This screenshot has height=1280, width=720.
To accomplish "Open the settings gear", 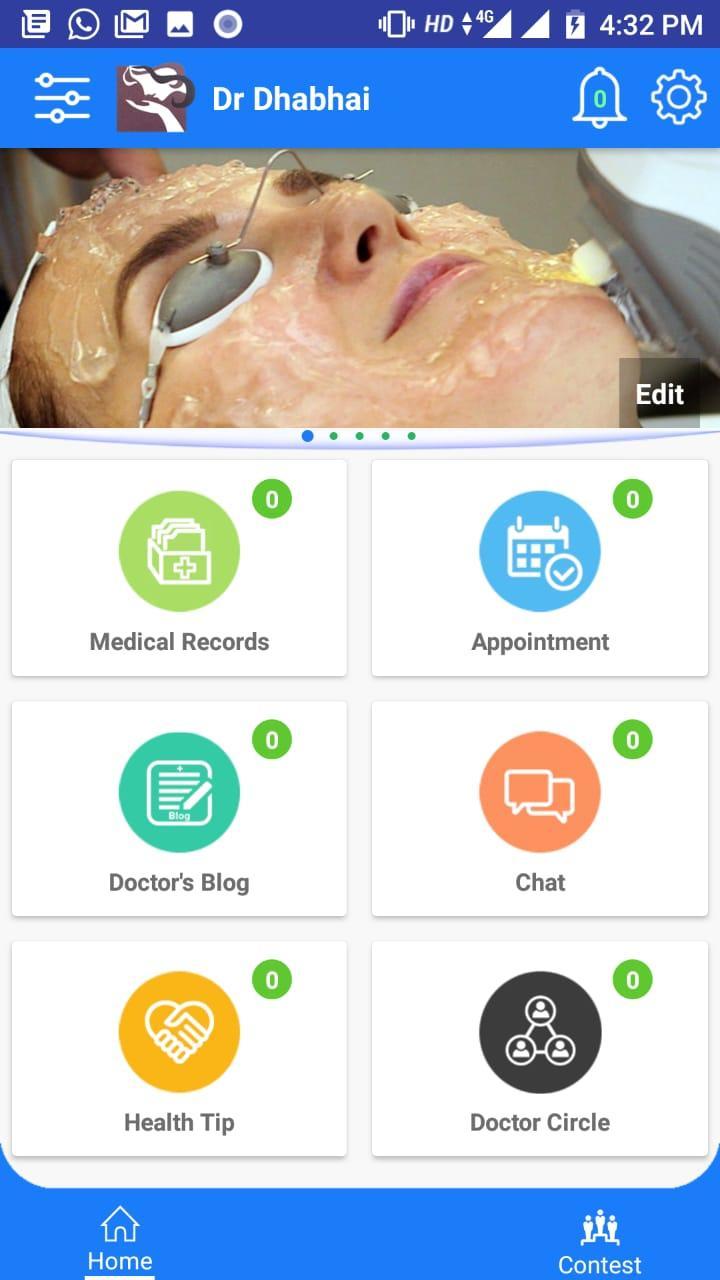I will tap(679, 98).
